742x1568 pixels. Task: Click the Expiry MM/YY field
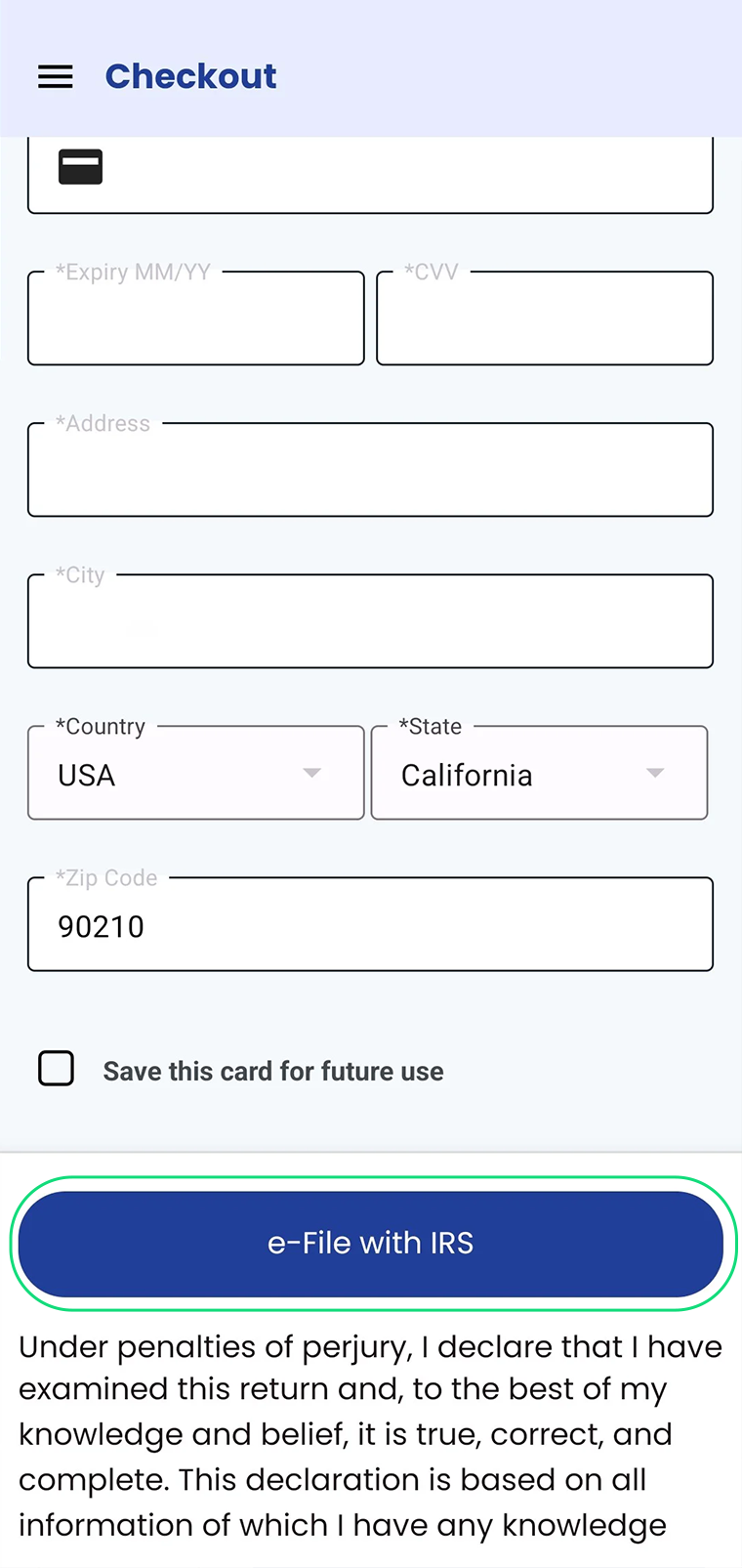[x=195, y=318]
